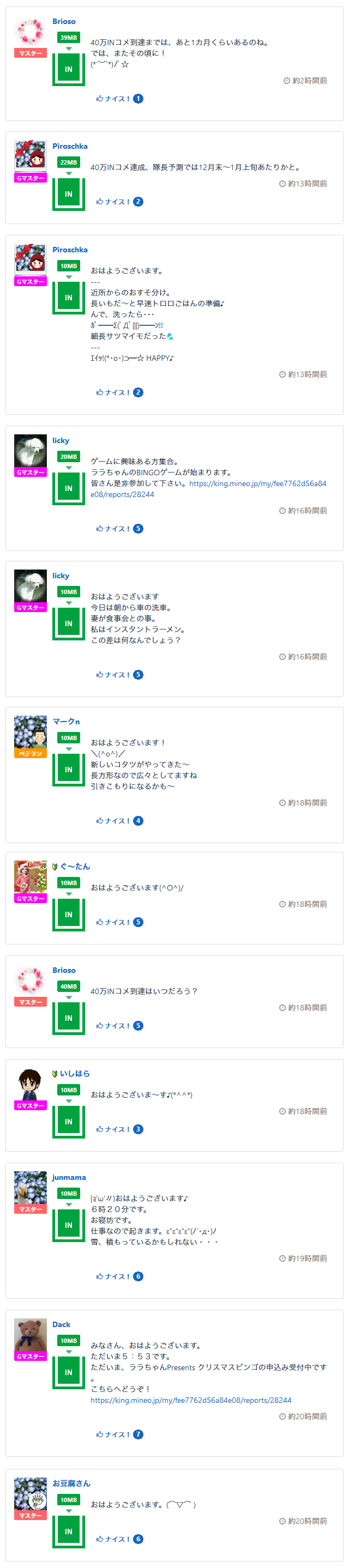The height and width of the screenshot is (1568, 349).
Task: Tap Dack's teddy bear avatar
Action: coord(31,1335)
